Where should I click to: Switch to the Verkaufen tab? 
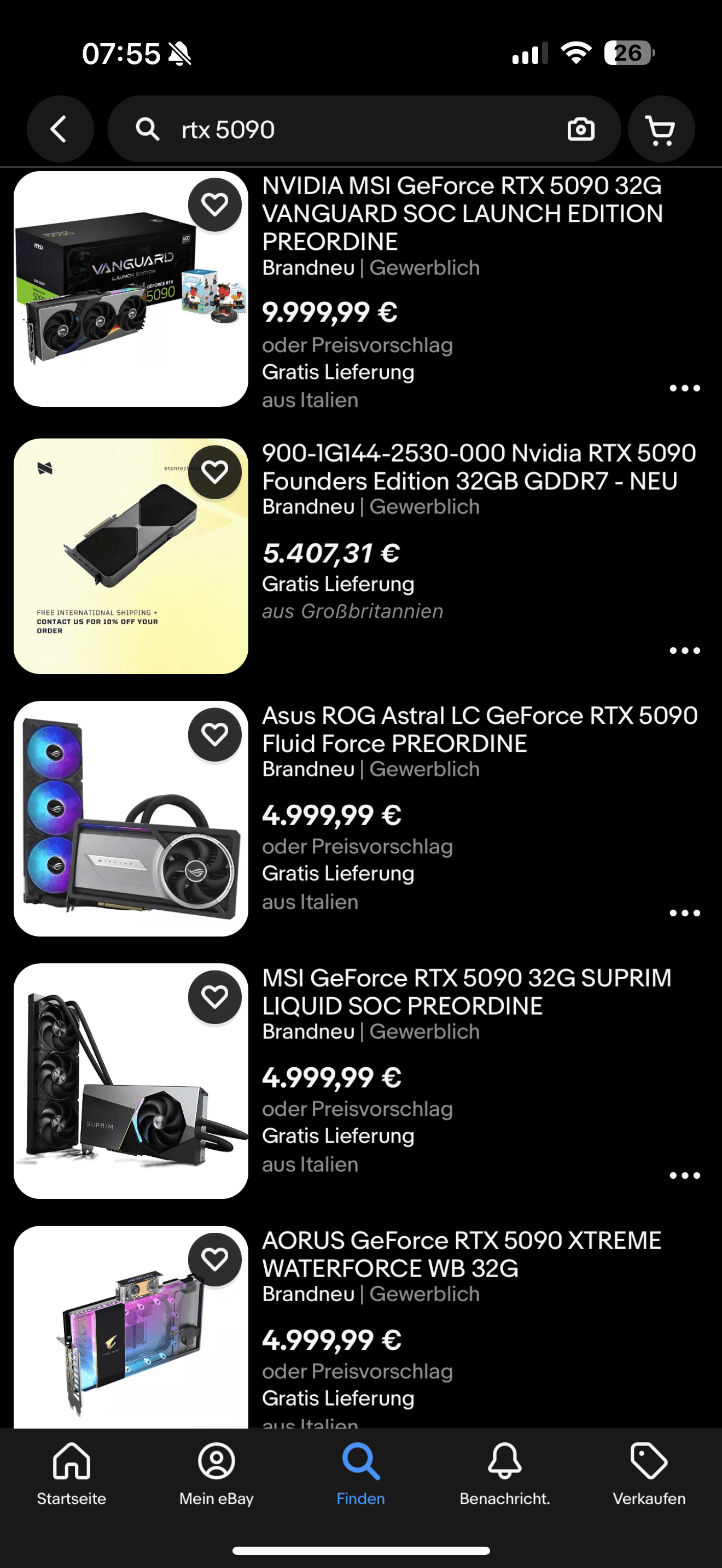click(649, 1473)
